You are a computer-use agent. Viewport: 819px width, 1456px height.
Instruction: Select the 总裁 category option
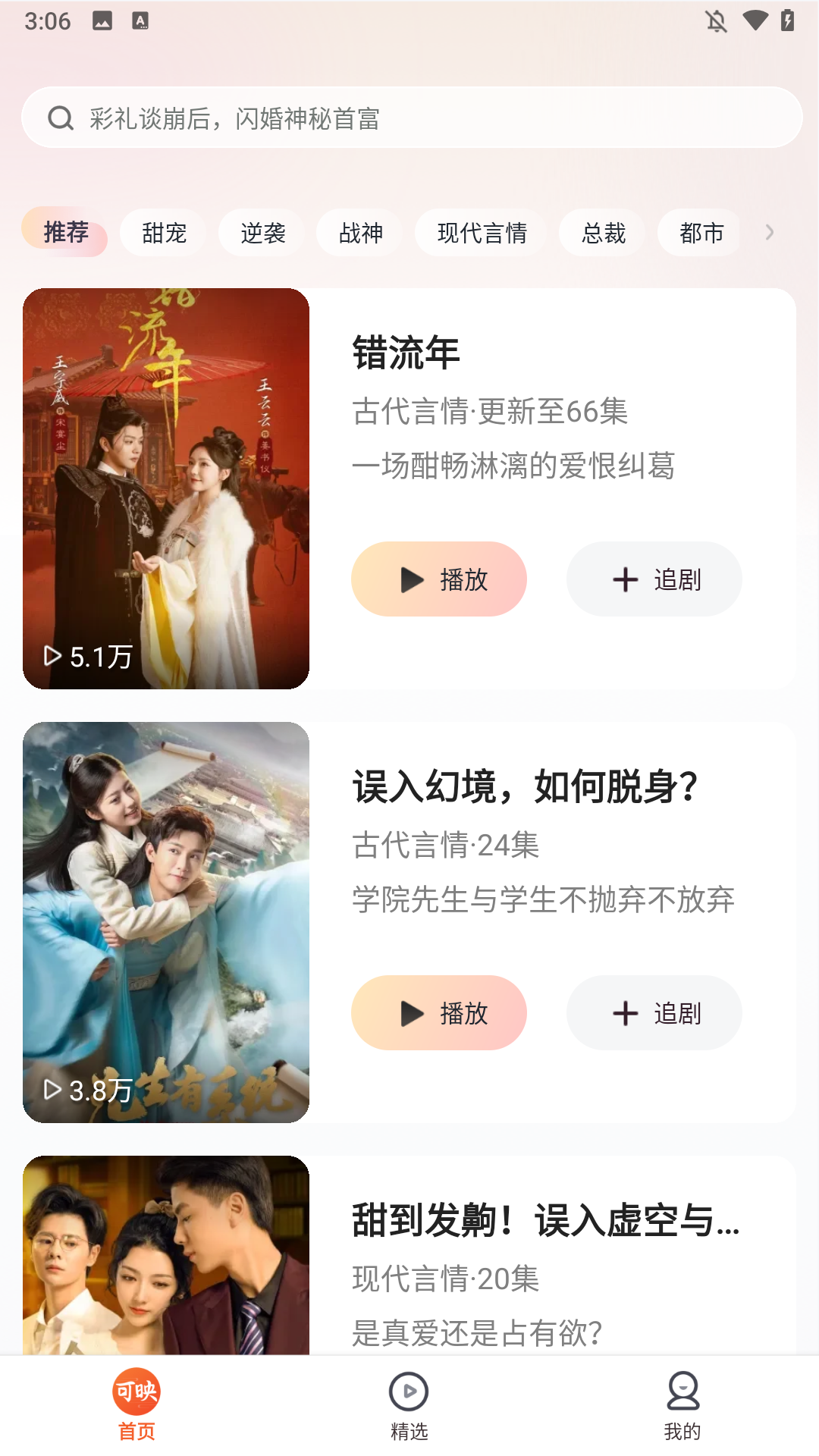[601, 233]
